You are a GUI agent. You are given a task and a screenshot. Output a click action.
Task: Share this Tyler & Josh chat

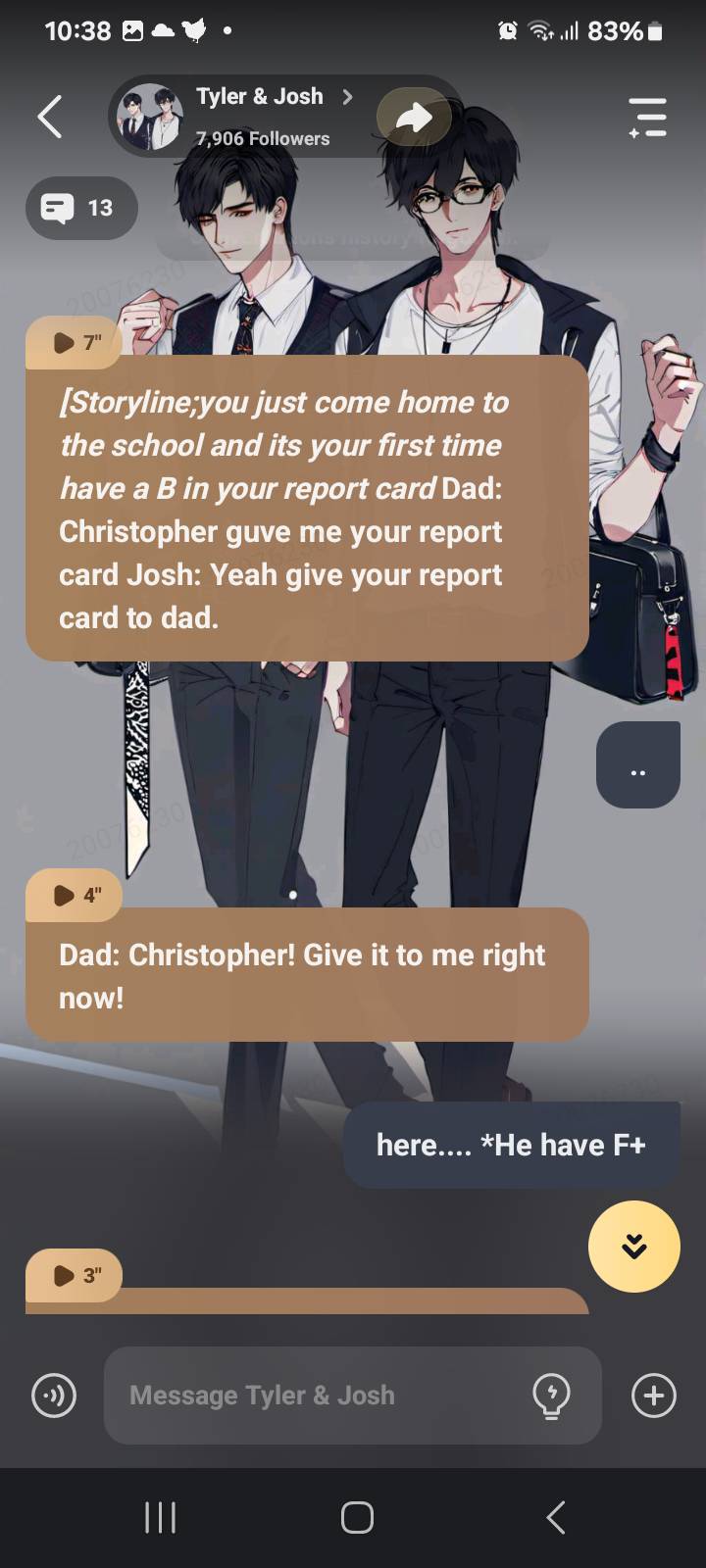click(414, 119)
